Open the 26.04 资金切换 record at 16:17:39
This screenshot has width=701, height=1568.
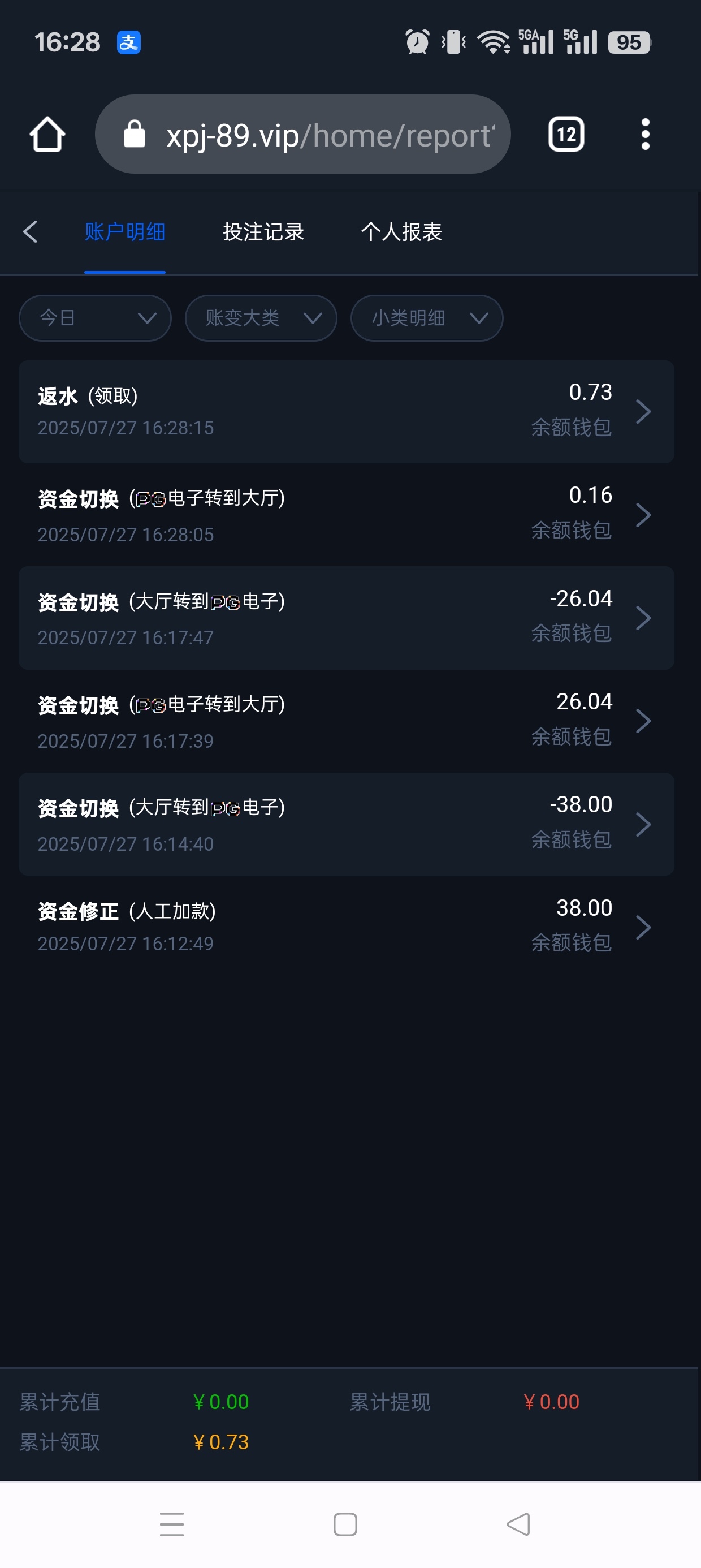[345, 721]
